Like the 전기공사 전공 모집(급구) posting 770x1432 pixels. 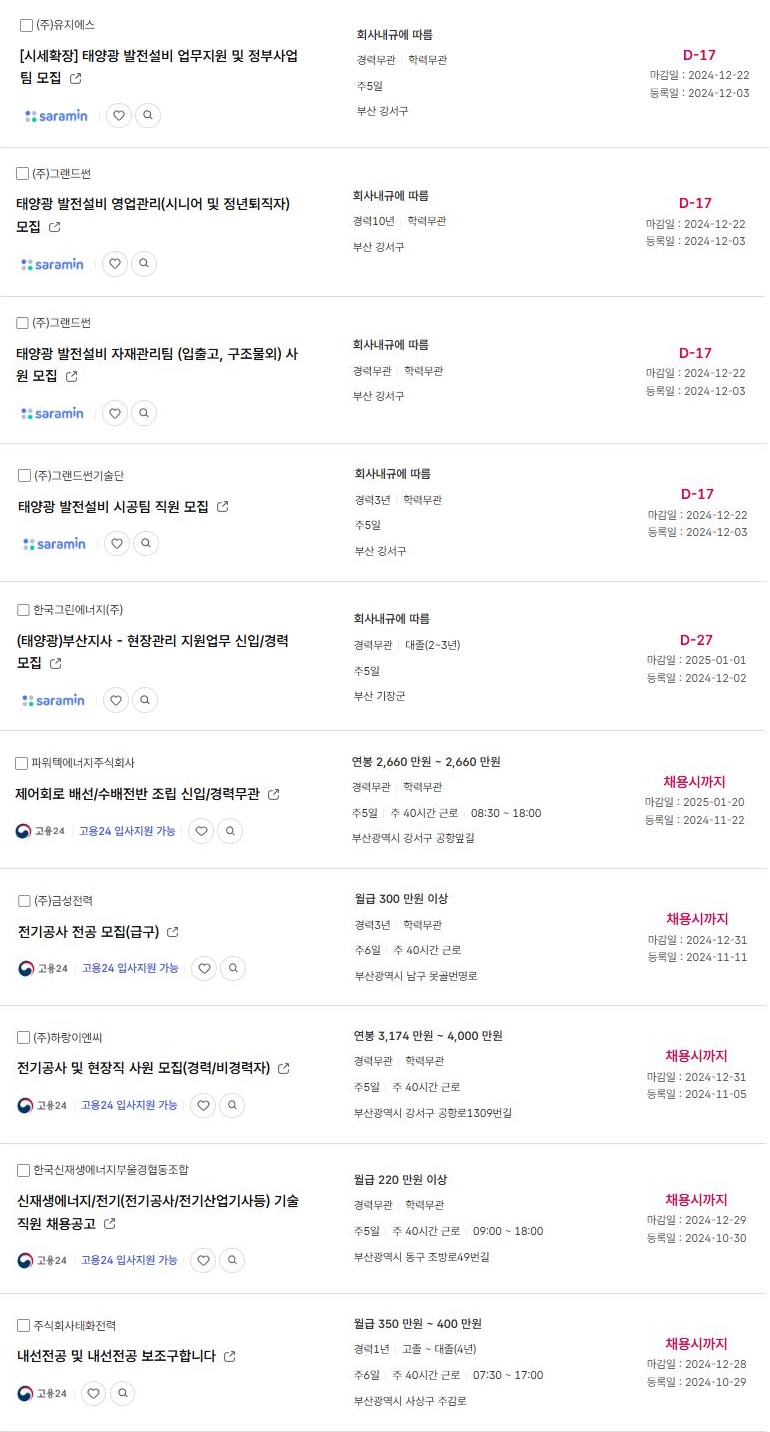(x=204, y=968)
